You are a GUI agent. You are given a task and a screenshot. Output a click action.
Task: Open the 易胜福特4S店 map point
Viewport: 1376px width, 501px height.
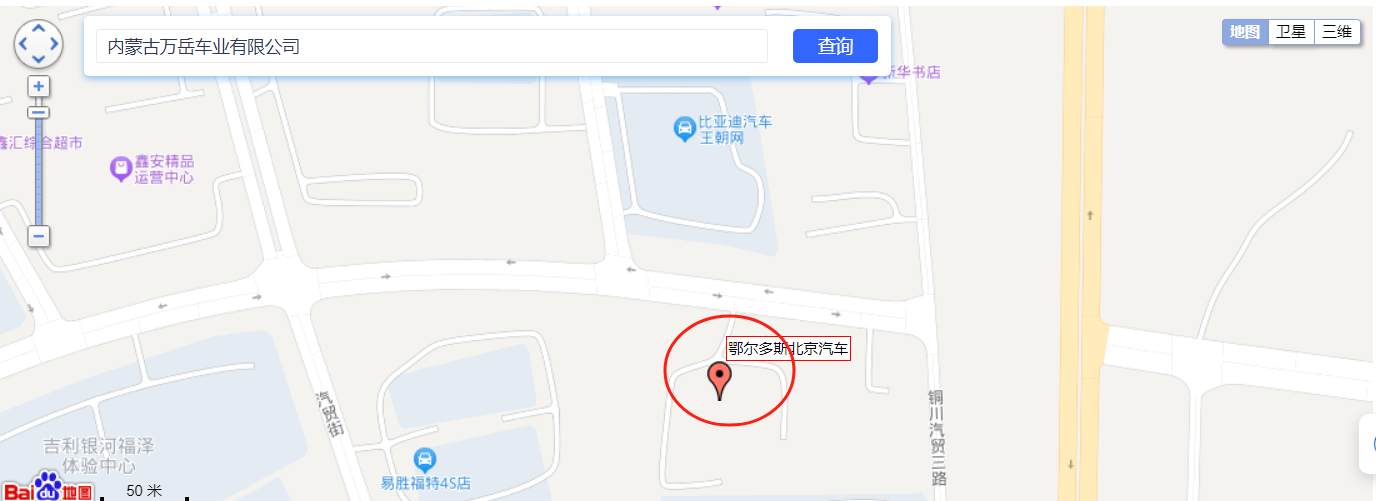click(x=425, y=461)
